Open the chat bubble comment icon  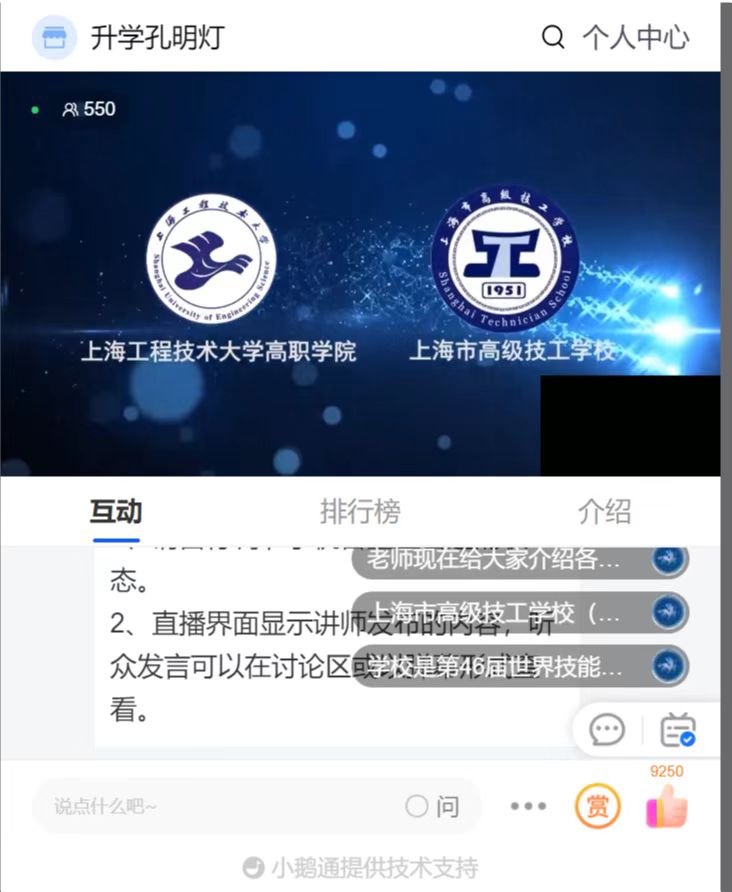(607, 731)
